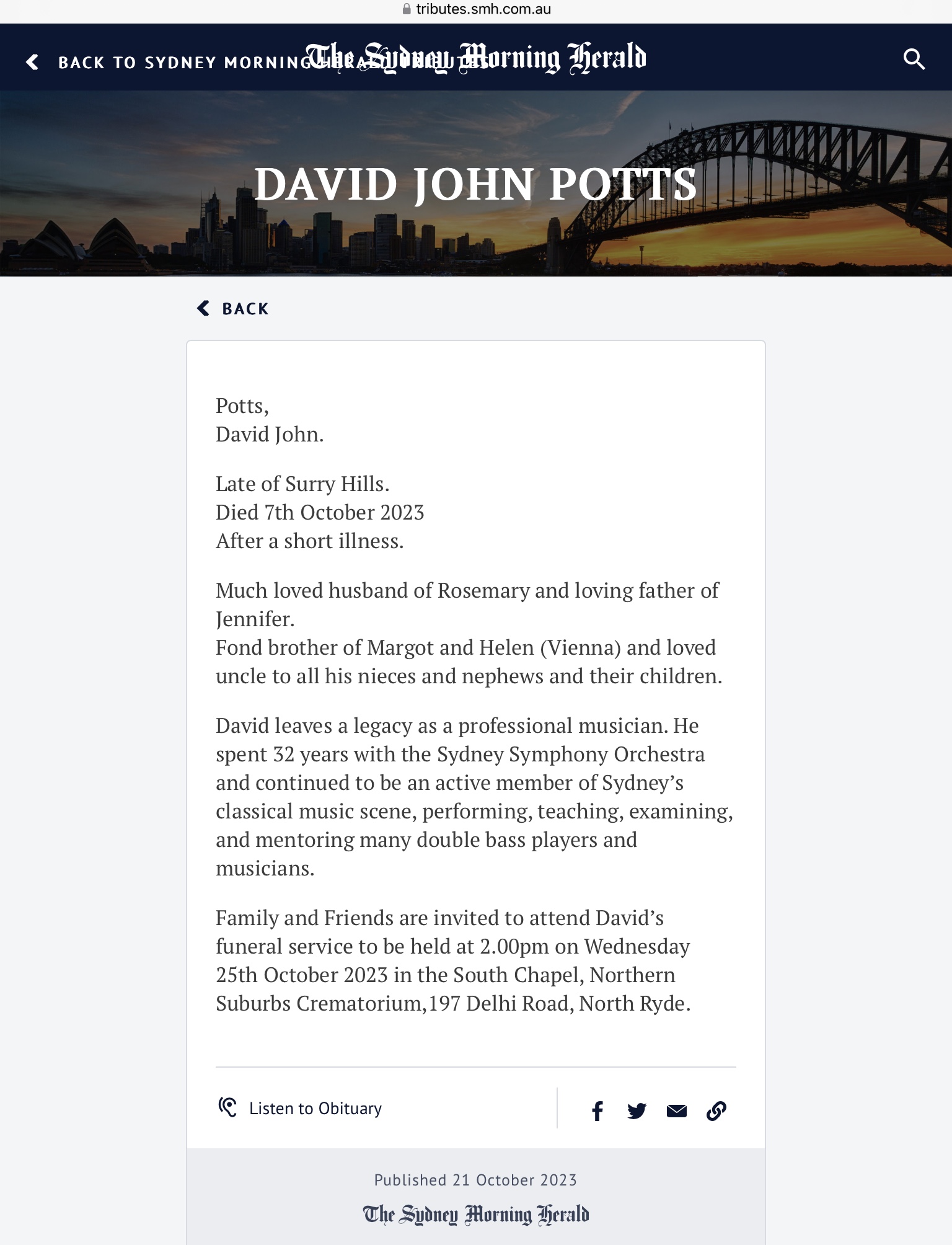Share obituary on Facebook

pyautogui.click(x=597, y=1110)
